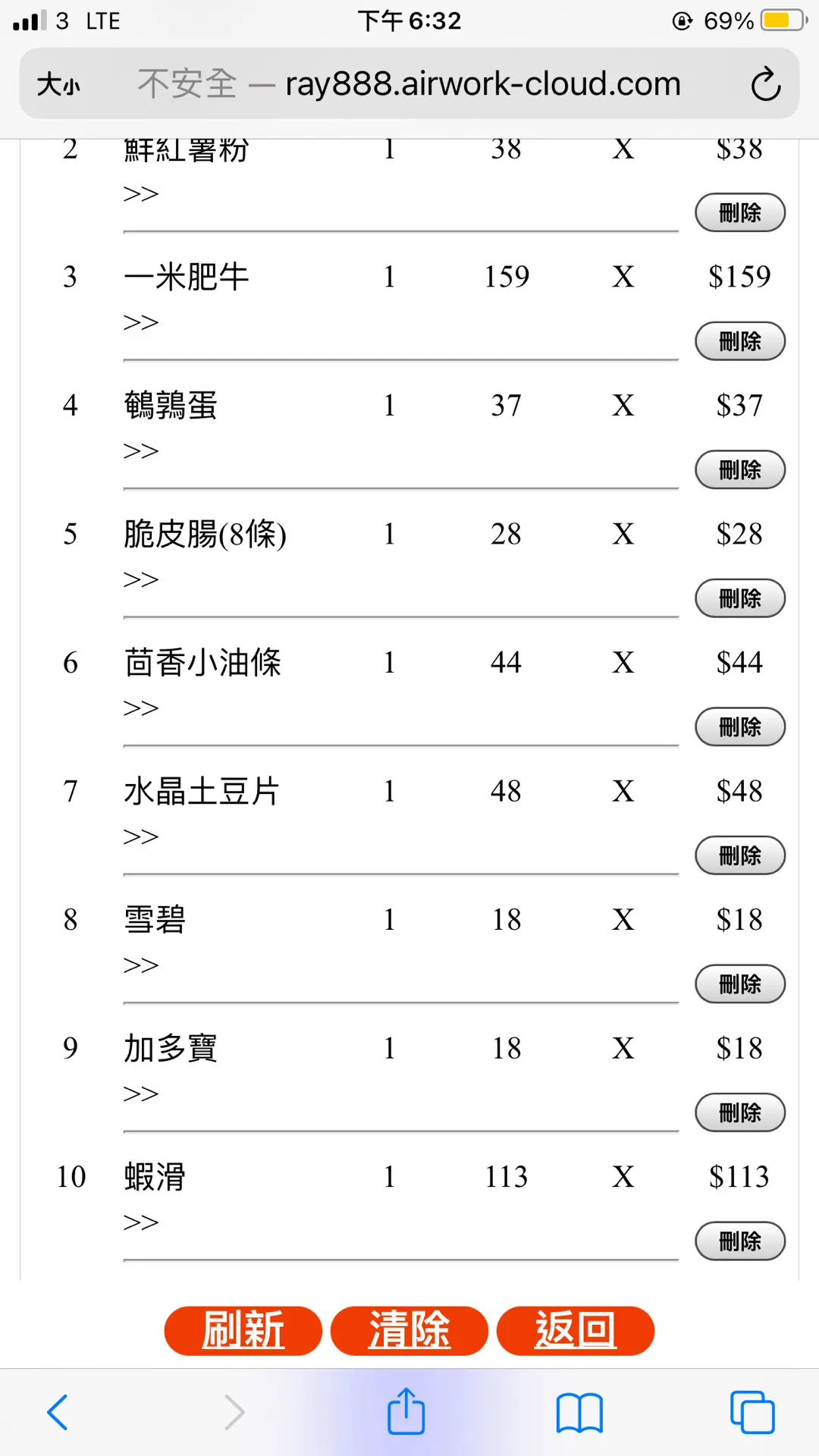Clear the order with 清除
The height and width of the screenshot is (1456, 819).
click(x=409, y=1330)
